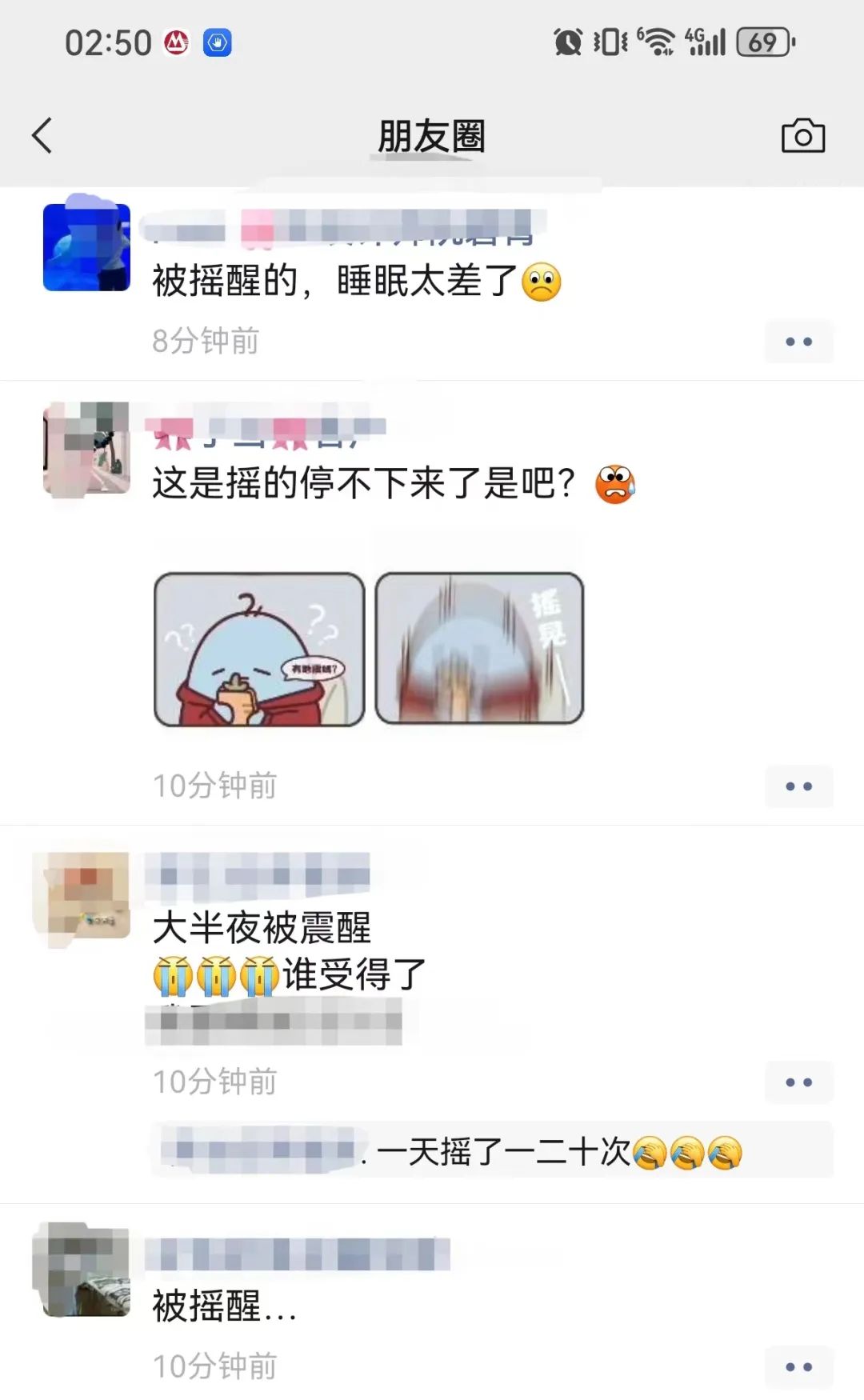
Task: Open the avatar of the 睡眠太差了 poster
Action: pyautogui.click(x=86, y=247)
